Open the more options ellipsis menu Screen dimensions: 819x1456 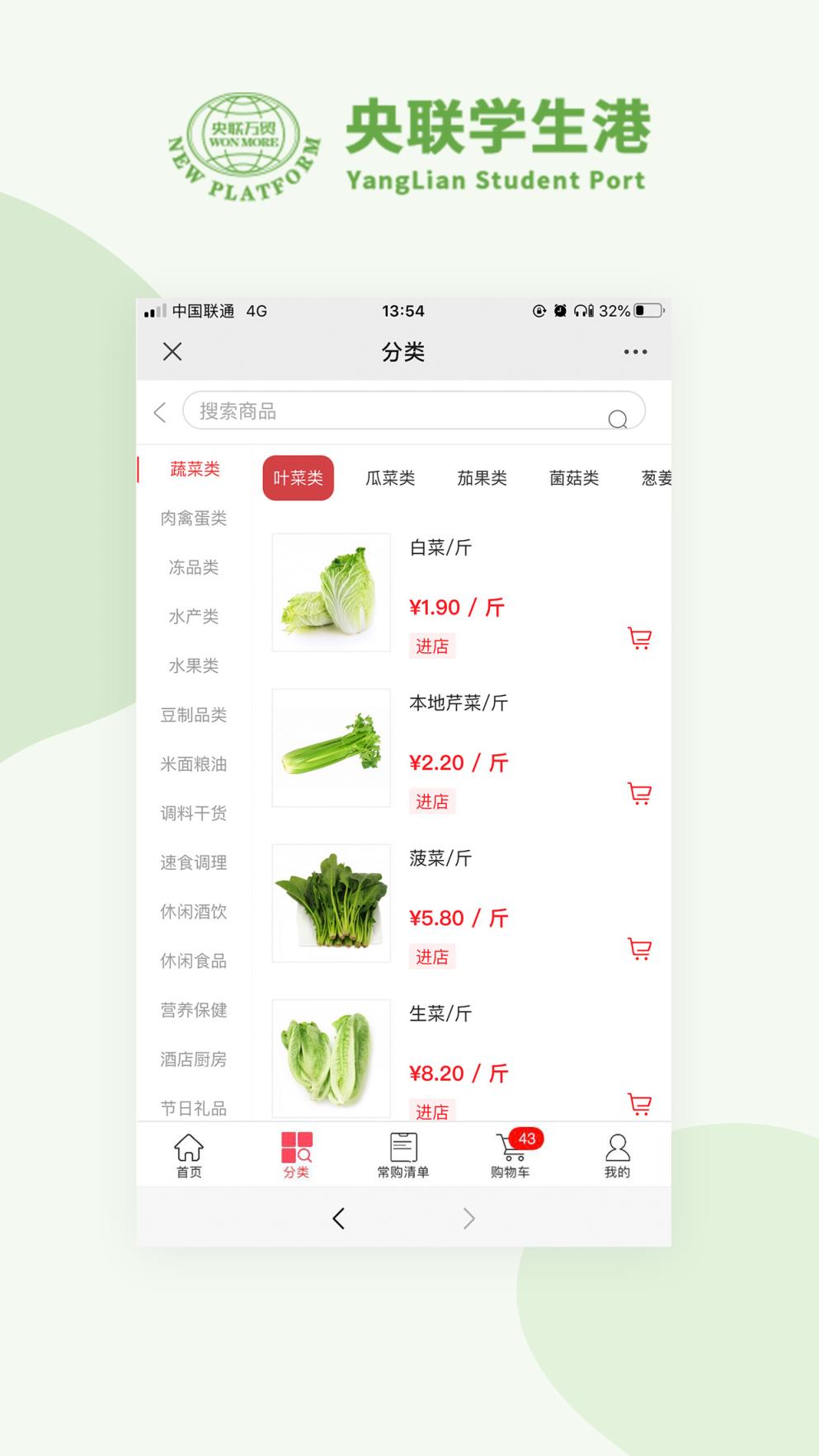[635, 351]
